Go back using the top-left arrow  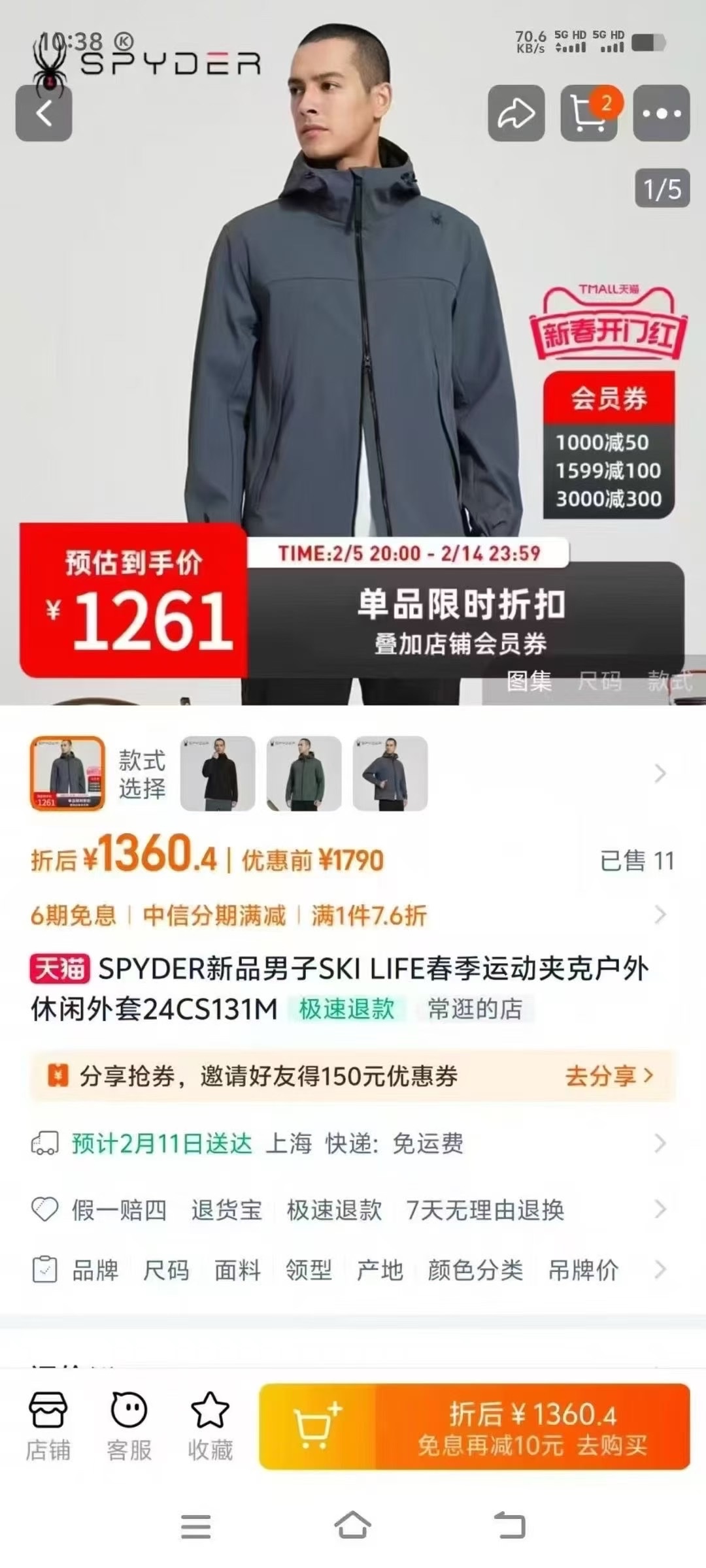(44, 113)
